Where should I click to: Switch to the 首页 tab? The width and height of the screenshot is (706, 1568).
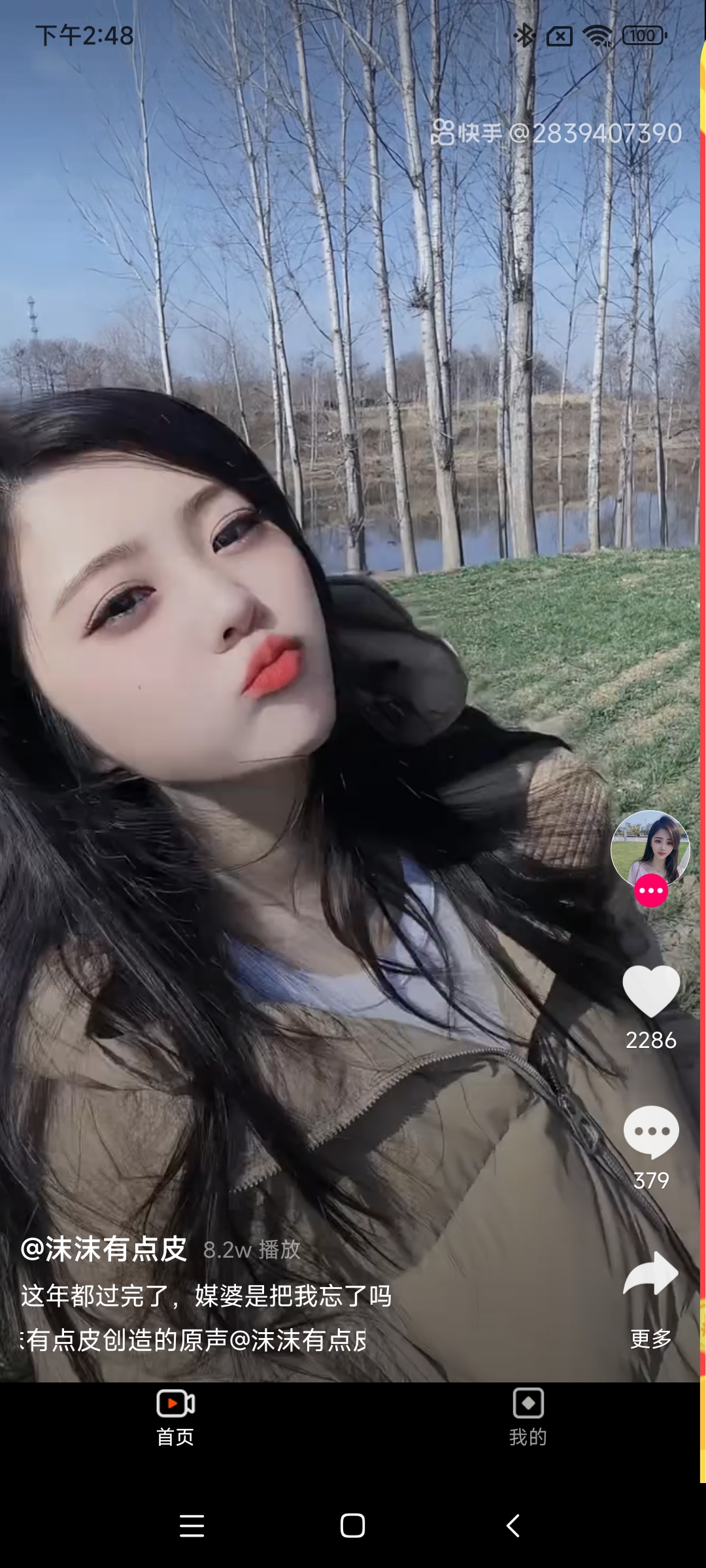coord(175,1416)
